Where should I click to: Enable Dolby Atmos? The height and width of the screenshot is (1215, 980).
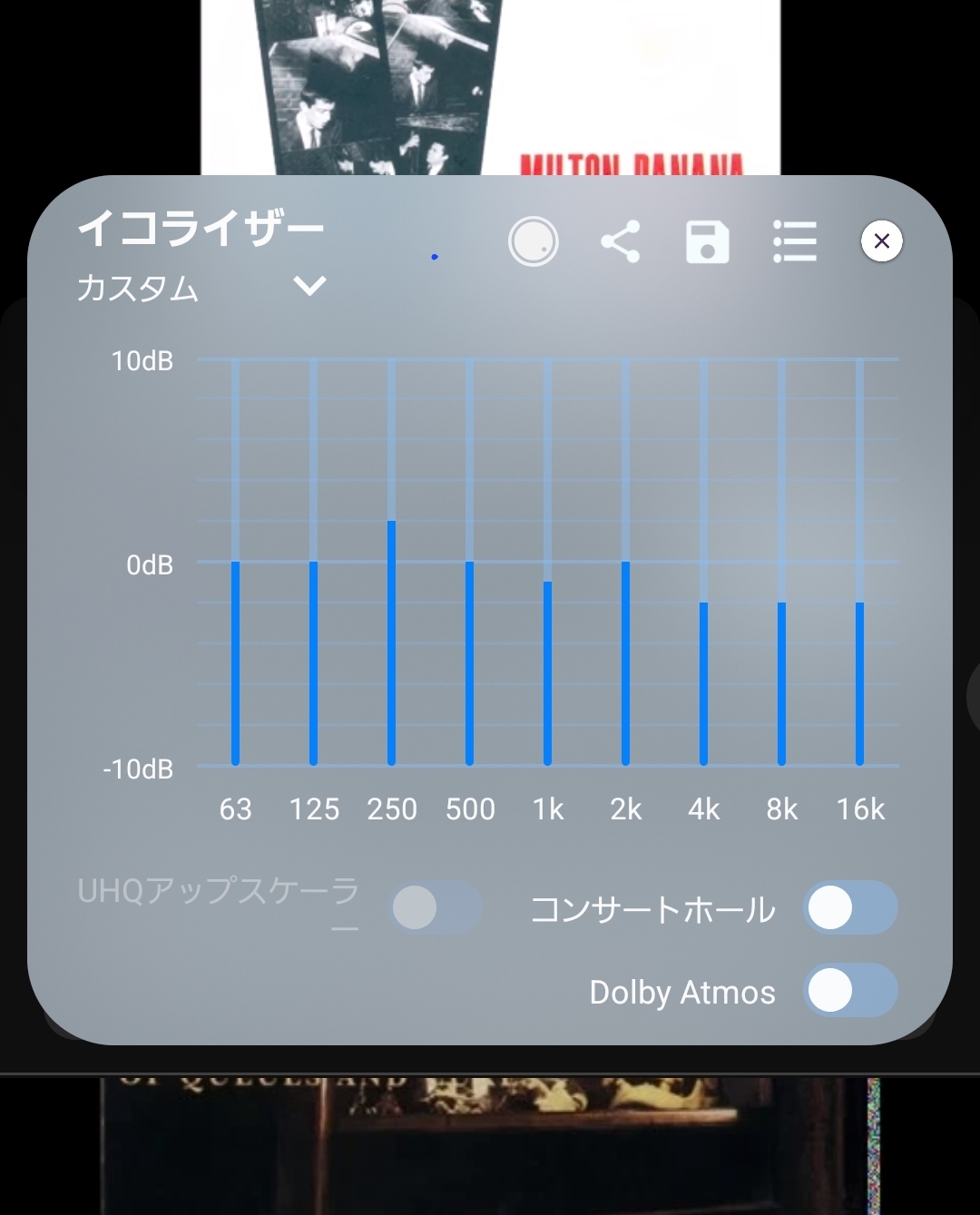[851, 991]
